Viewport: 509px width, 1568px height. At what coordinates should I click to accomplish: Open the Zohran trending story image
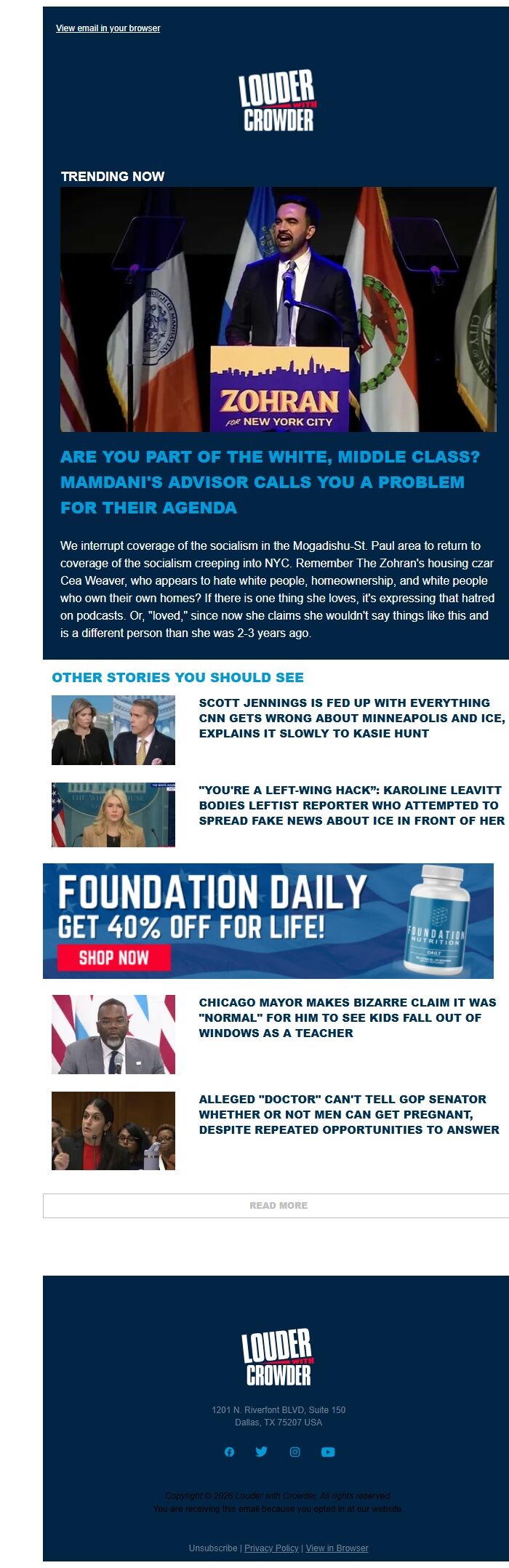coord(278,309)
